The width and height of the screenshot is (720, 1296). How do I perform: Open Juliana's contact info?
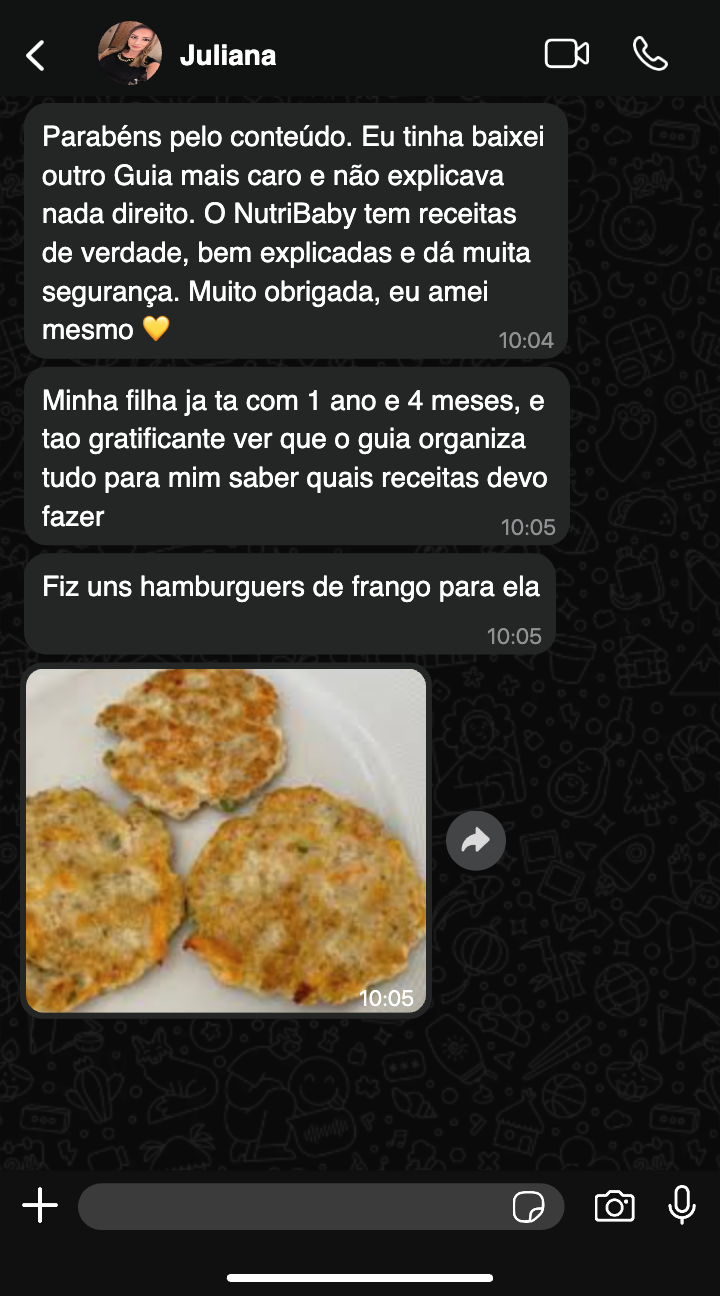[x=228, y=56]
